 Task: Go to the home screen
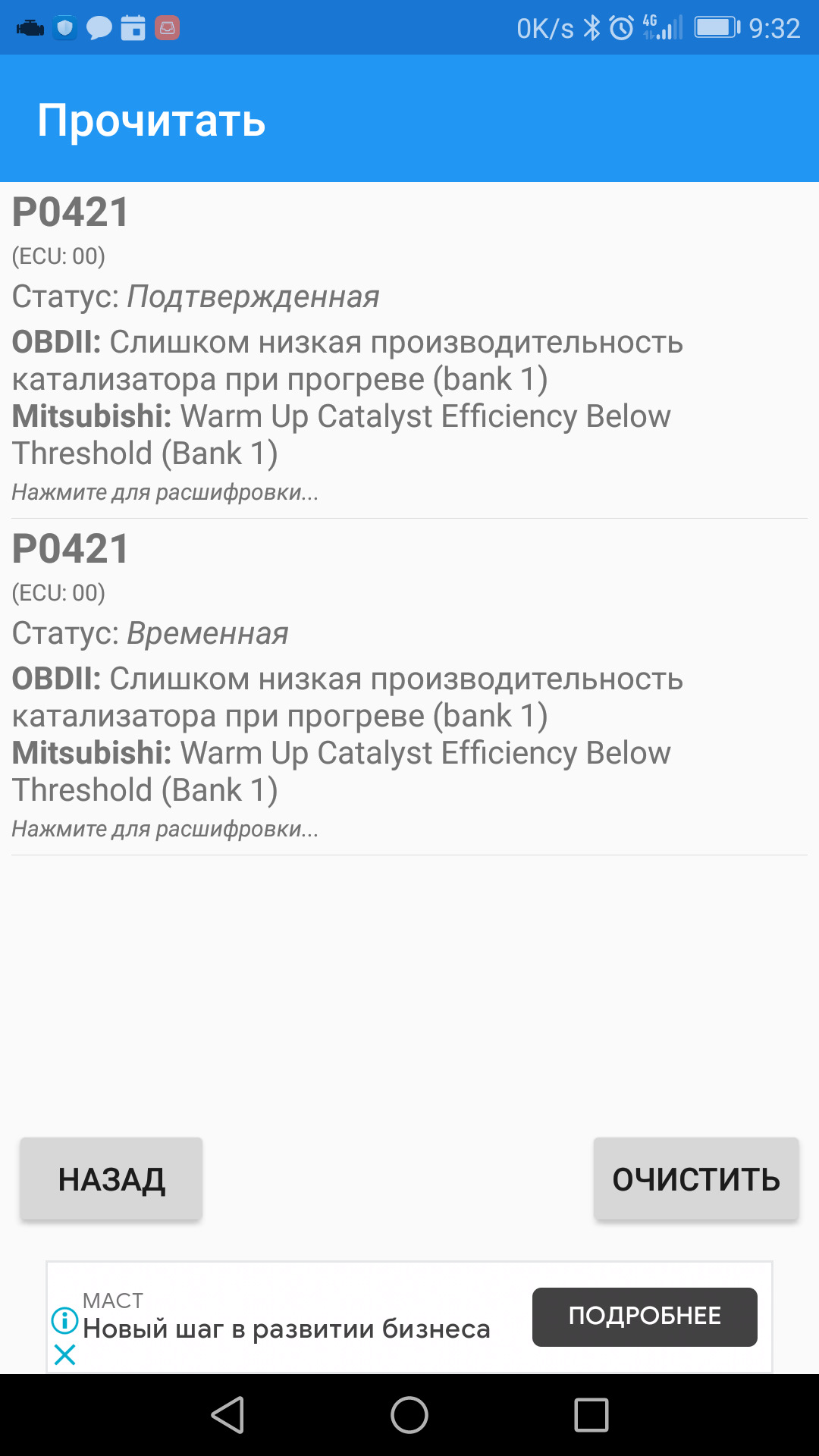pyautogui.click(x=409, y=1415)
